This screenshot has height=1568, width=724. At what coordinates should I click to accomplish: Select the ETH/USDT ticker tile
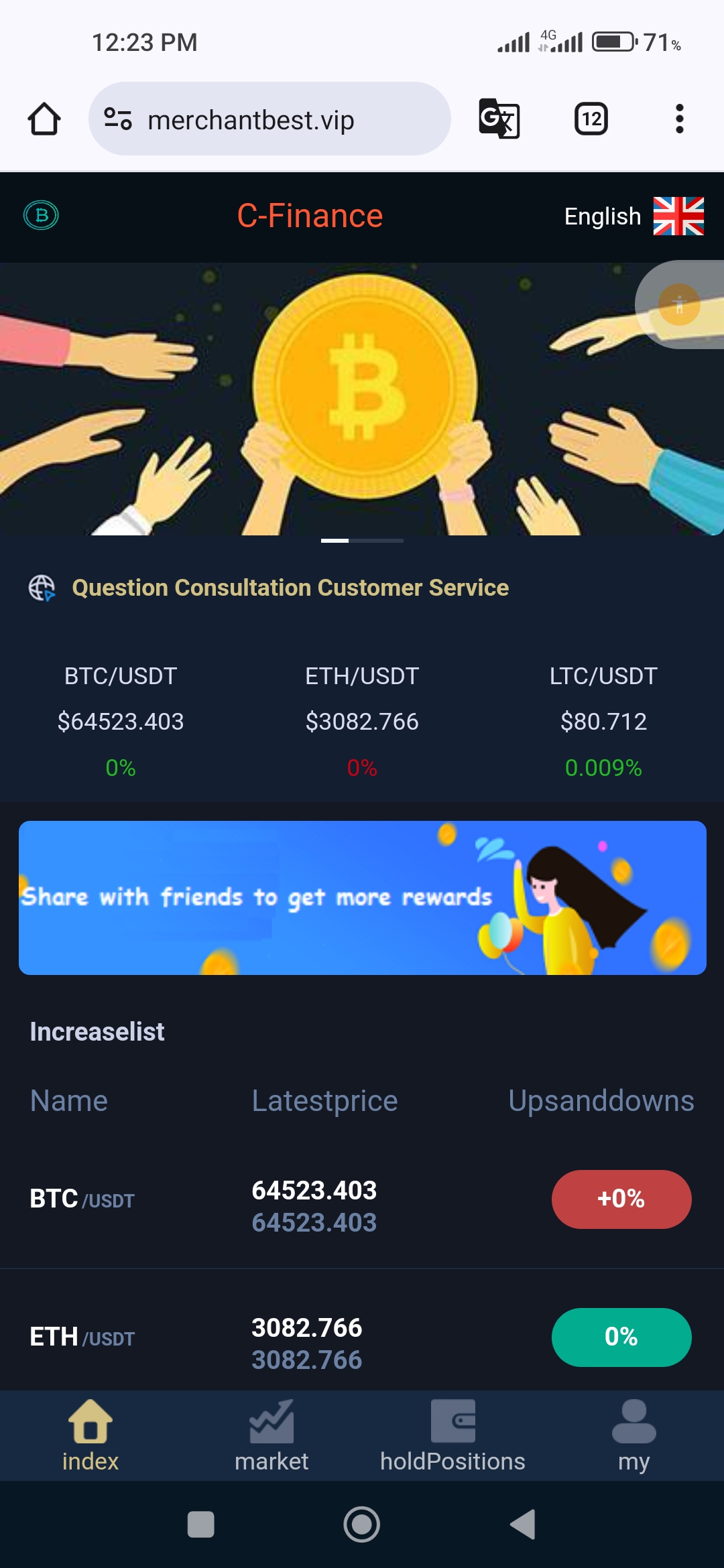[362, 720]
